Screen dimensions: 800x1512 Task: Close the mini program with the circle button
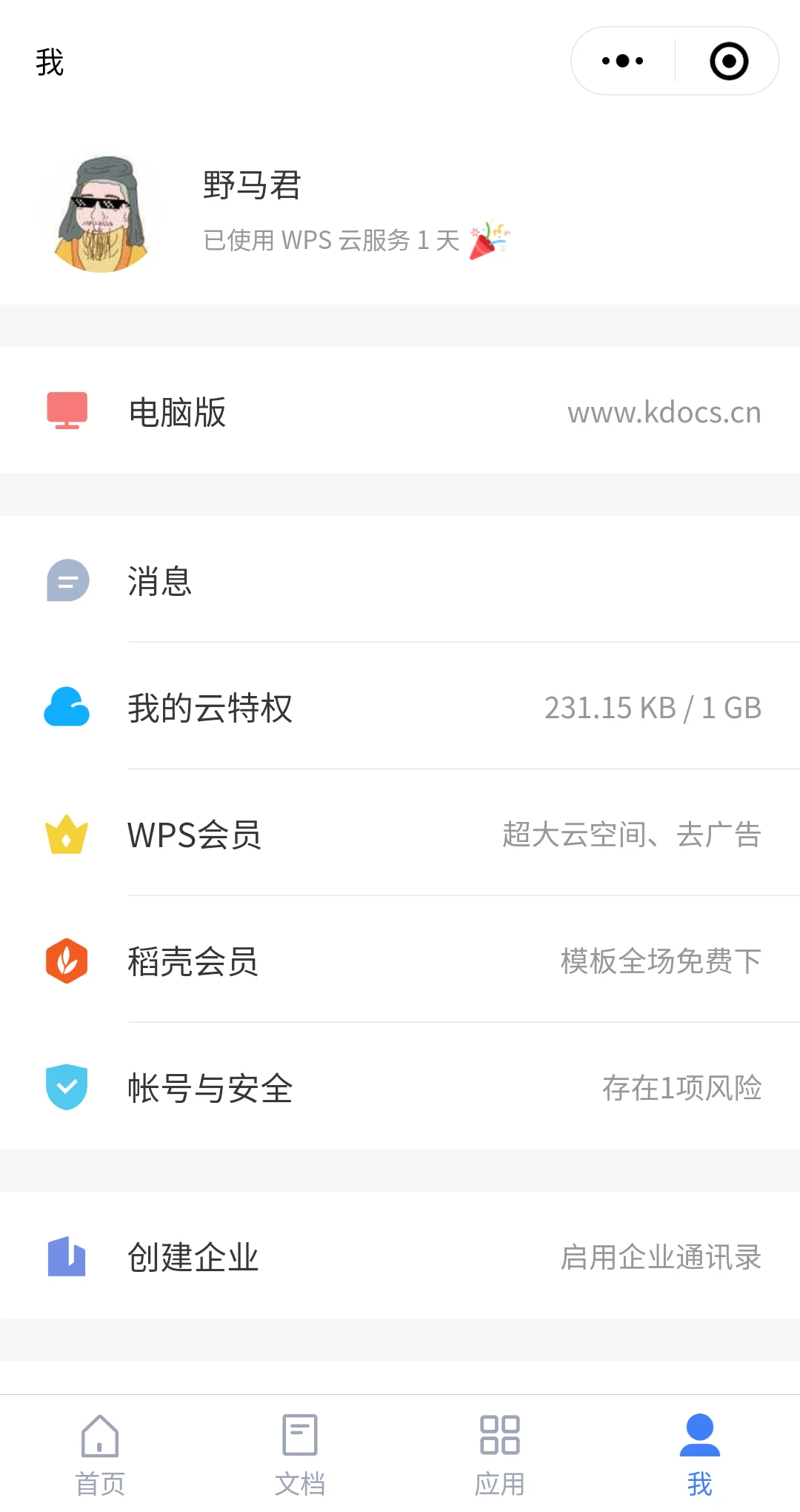[x=729, y=61]
